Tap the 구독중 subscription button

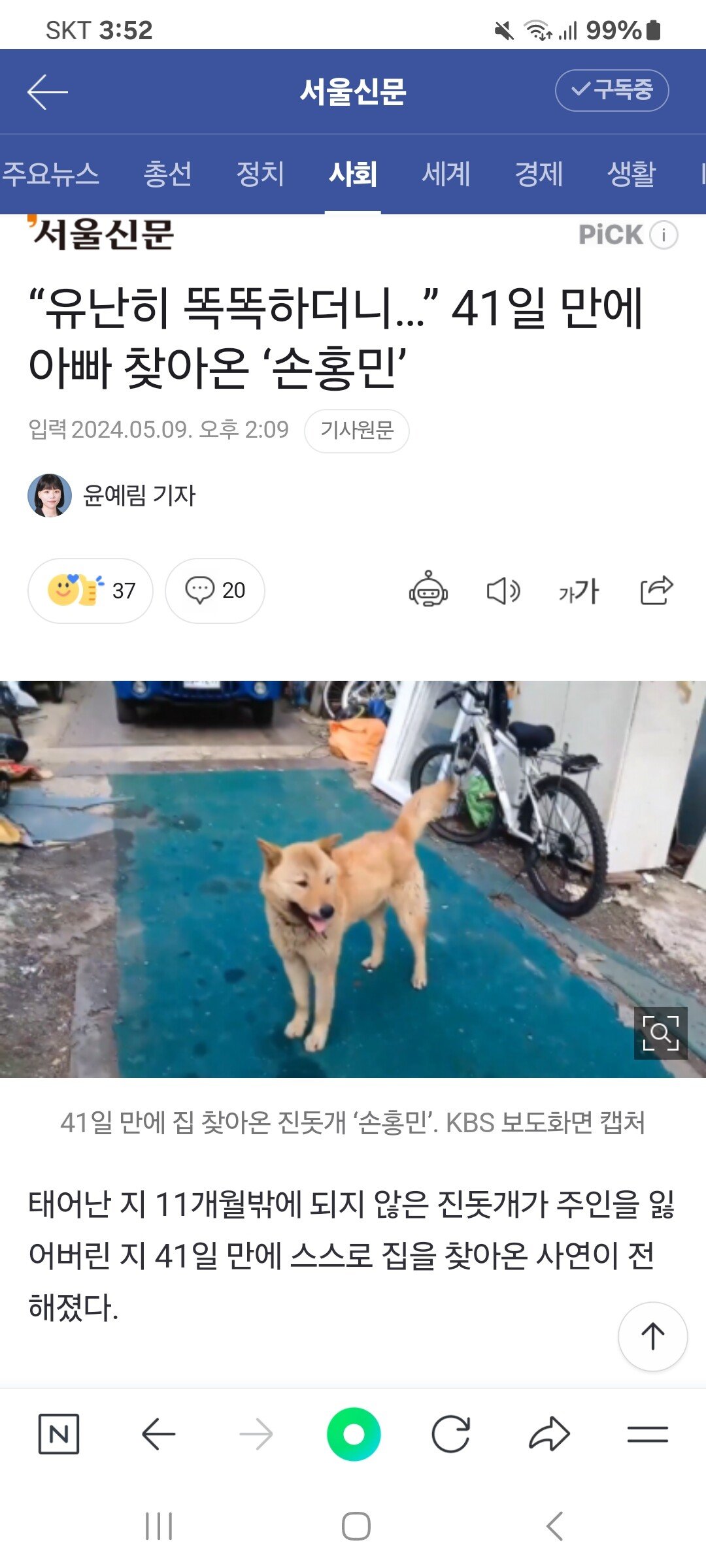pyautogui.click(x=611, y=90)
